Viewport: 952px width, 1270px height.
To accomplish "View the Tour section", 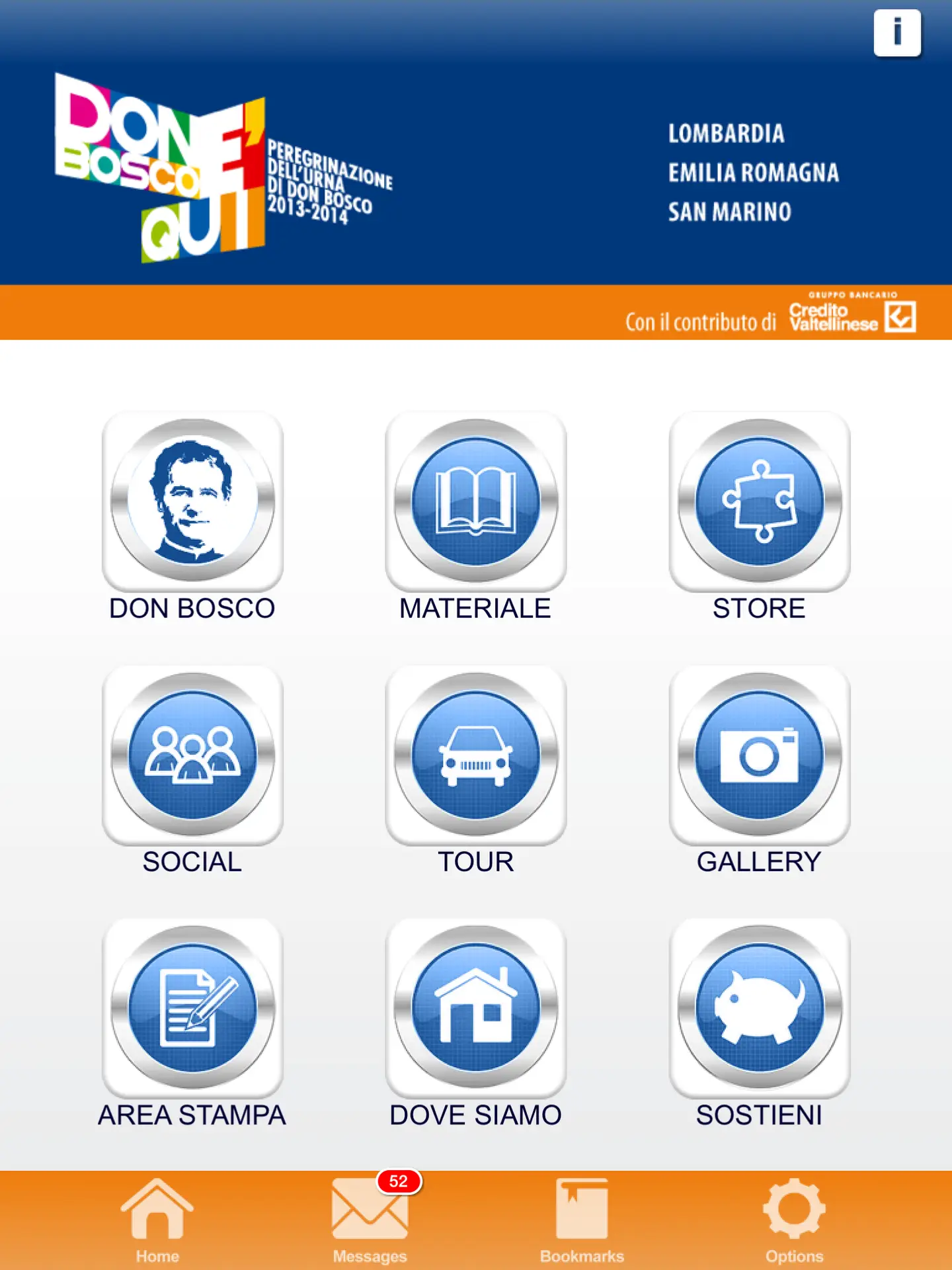I will point(476,755).
